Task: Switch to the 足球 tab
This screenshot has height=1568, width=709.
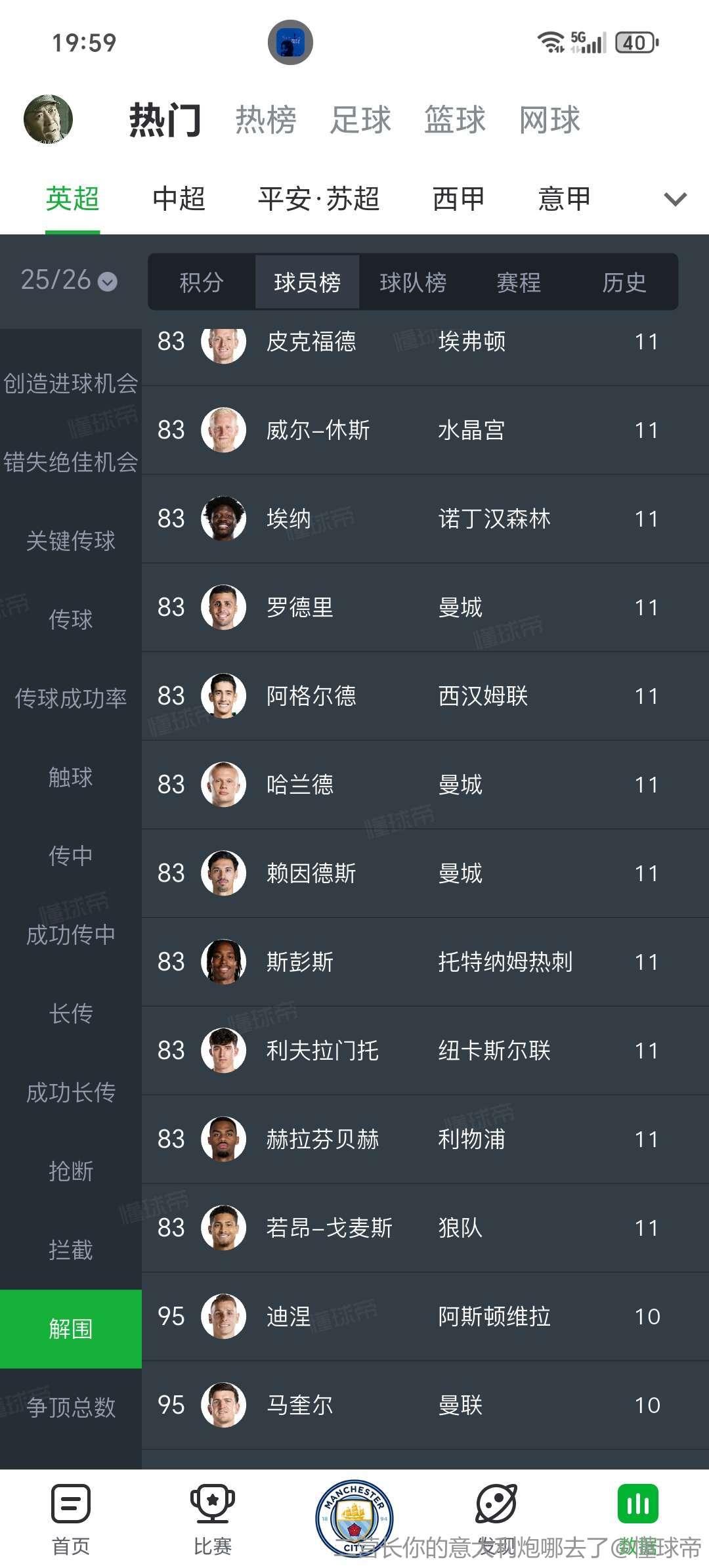Action: pos(360,120)
